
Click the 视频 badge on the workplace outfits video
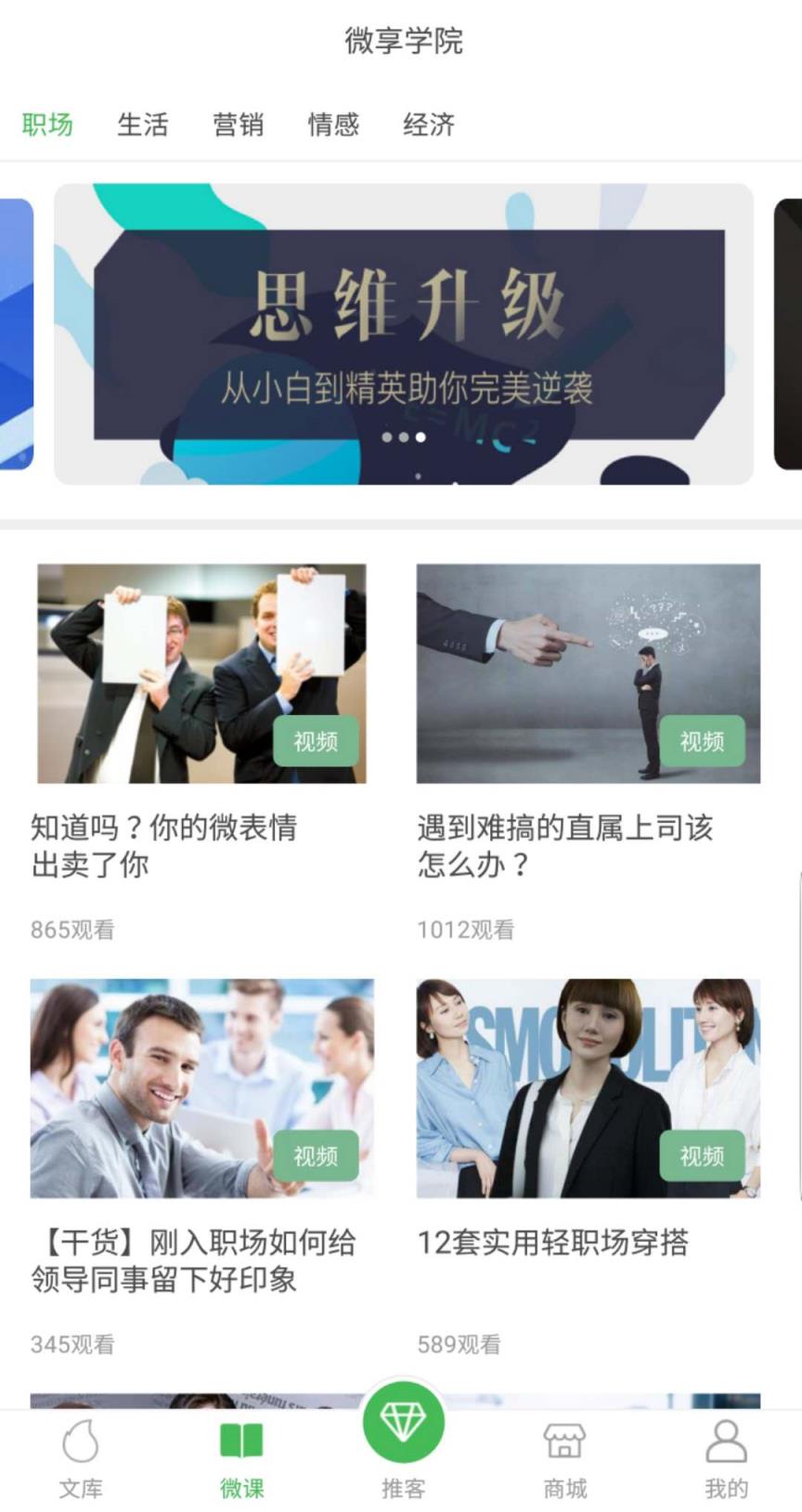[x=701, y=1156]
